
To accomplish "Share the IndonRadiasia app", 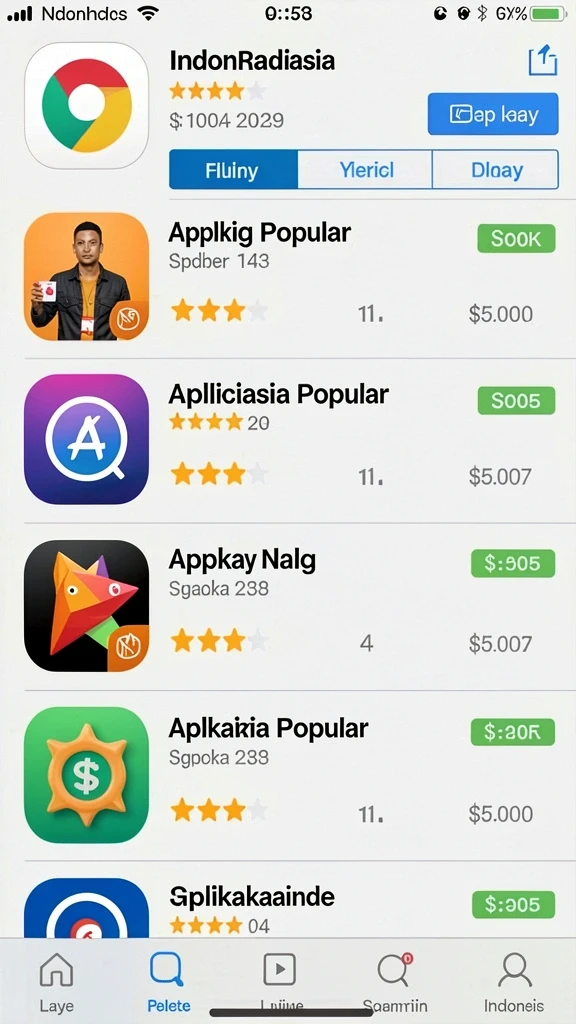I will [x=543, y=60].
